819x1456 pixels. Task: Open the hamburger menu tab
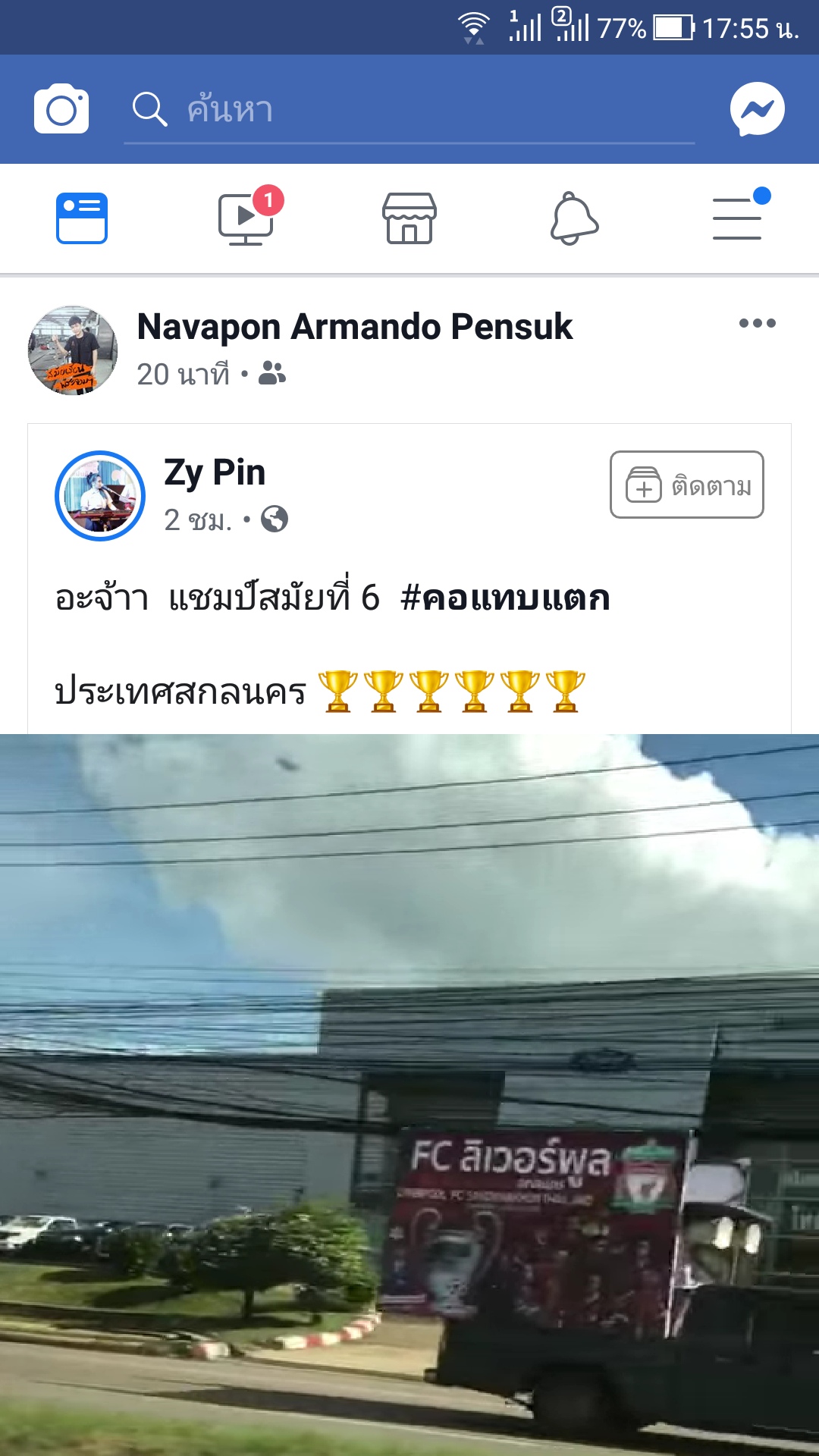tap(737, 218)
